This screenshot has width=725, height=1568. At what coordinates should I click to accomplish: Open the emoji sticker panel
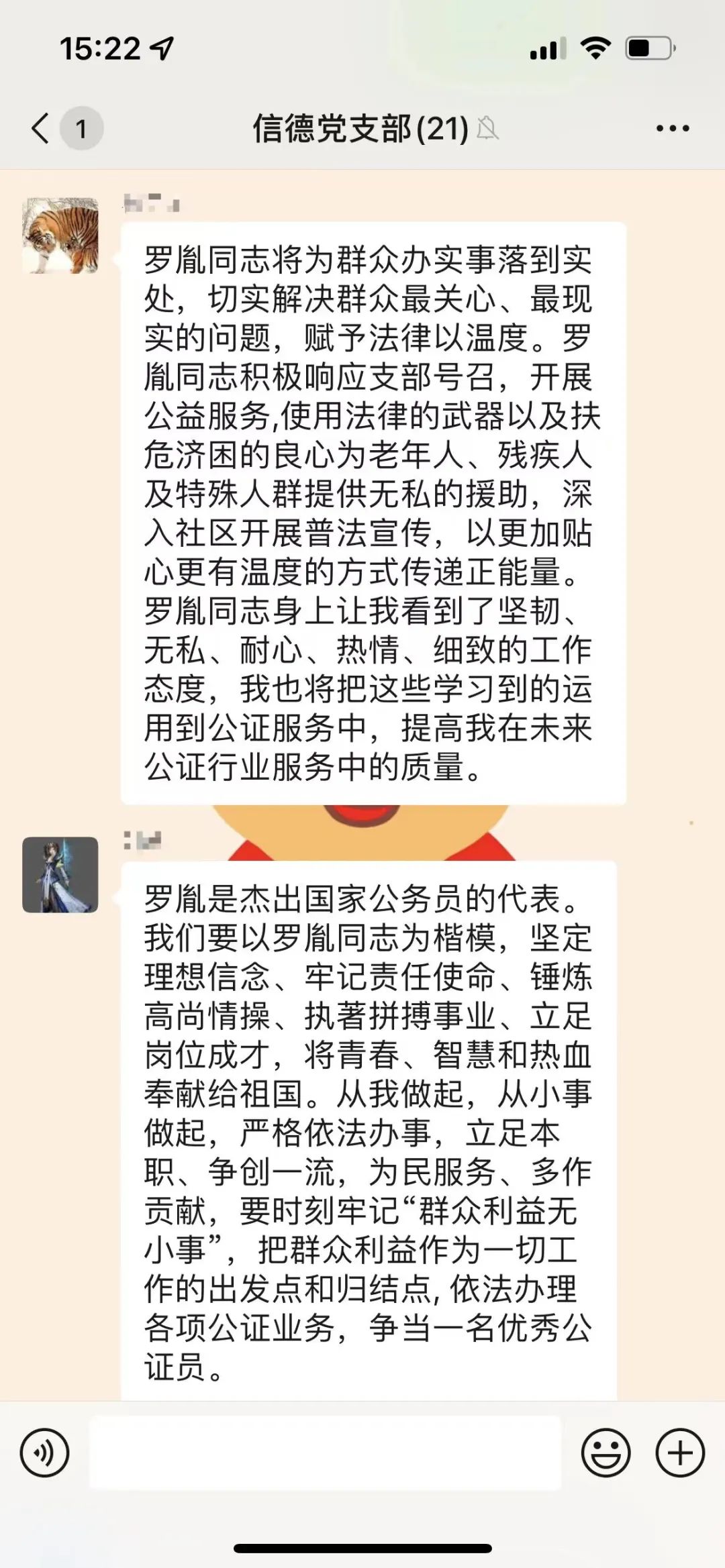coord(606,1453)
